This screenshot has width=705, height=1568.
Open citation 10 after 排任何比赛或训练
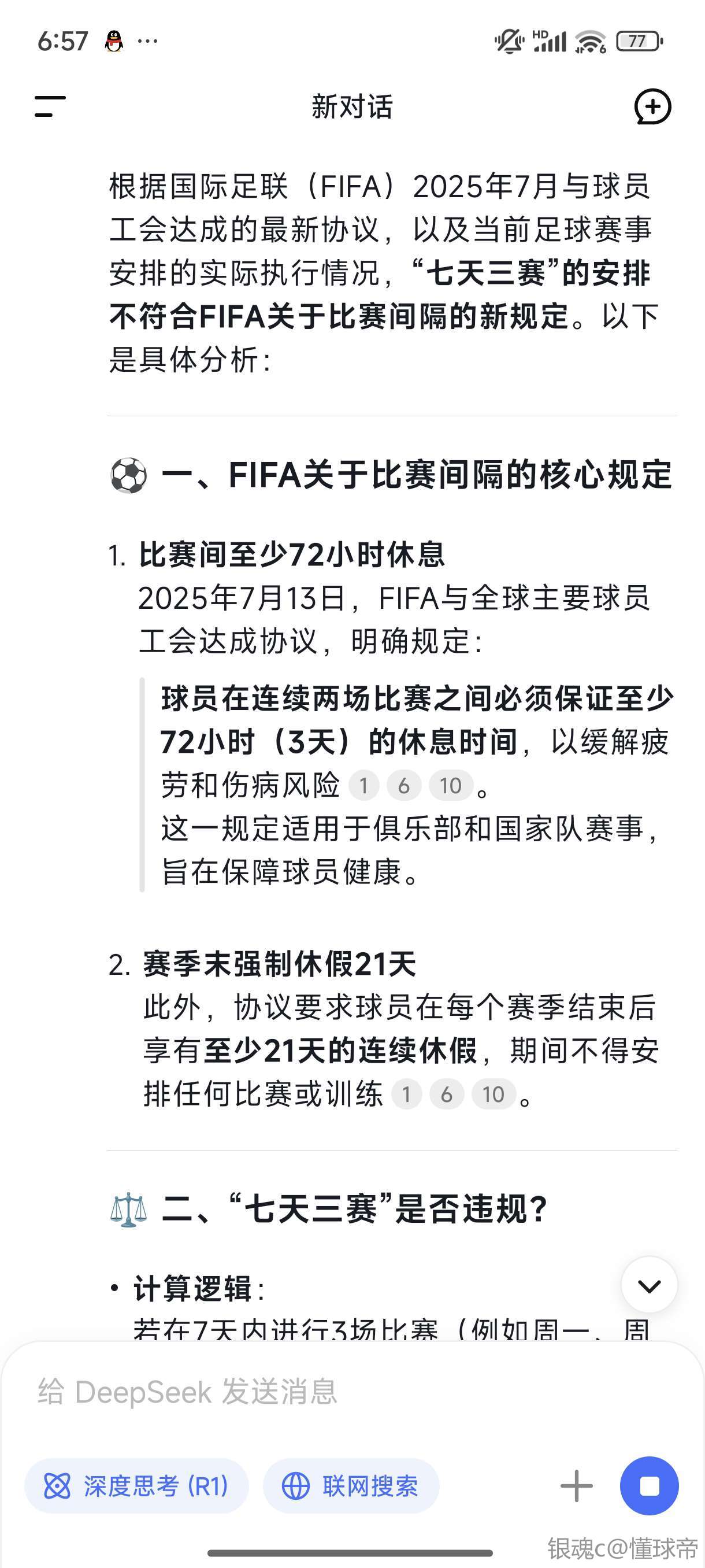click(493, 1094)
